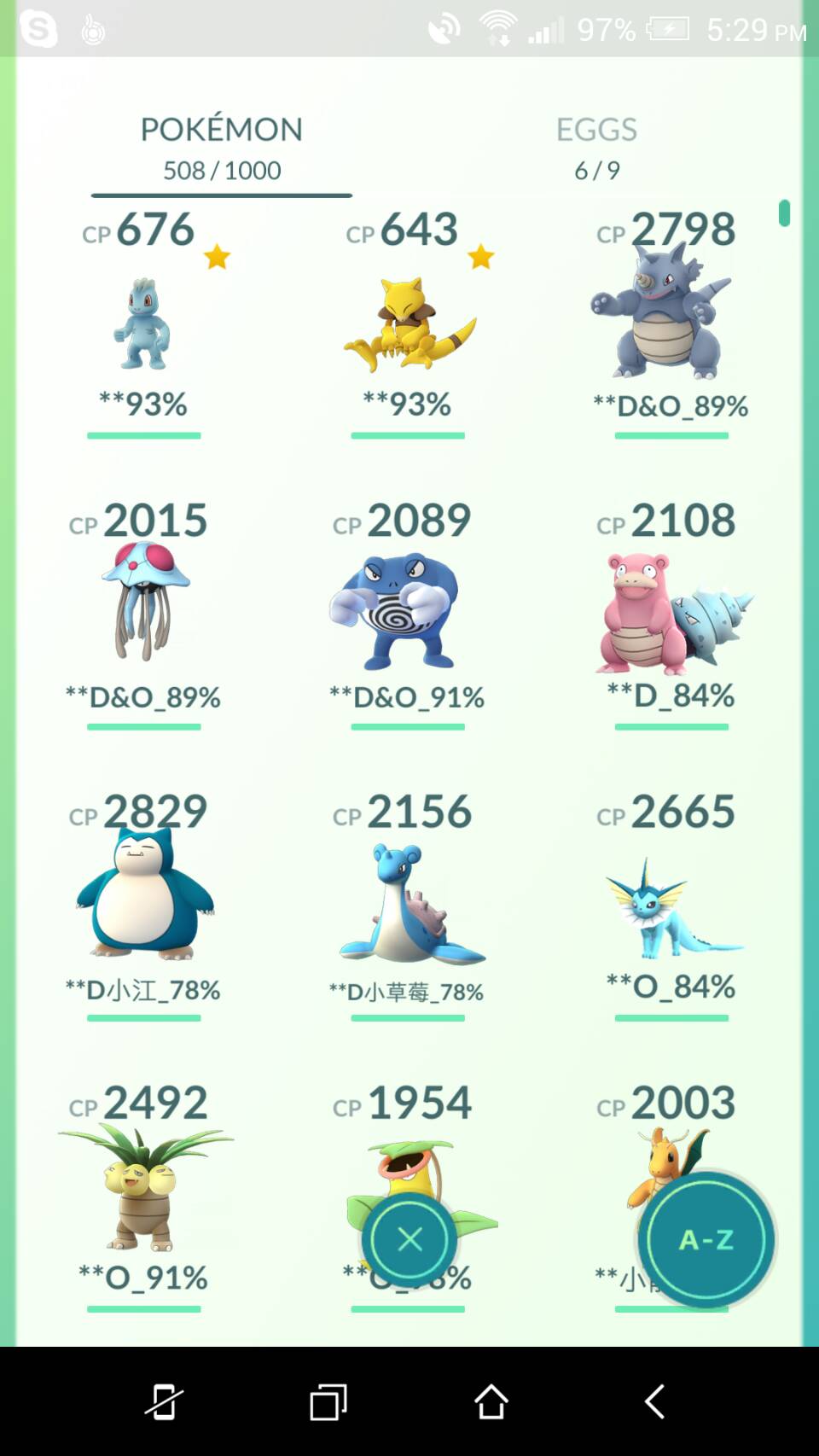
Task: Close the Pokémon list with X button
Action: click(410, 1238)
